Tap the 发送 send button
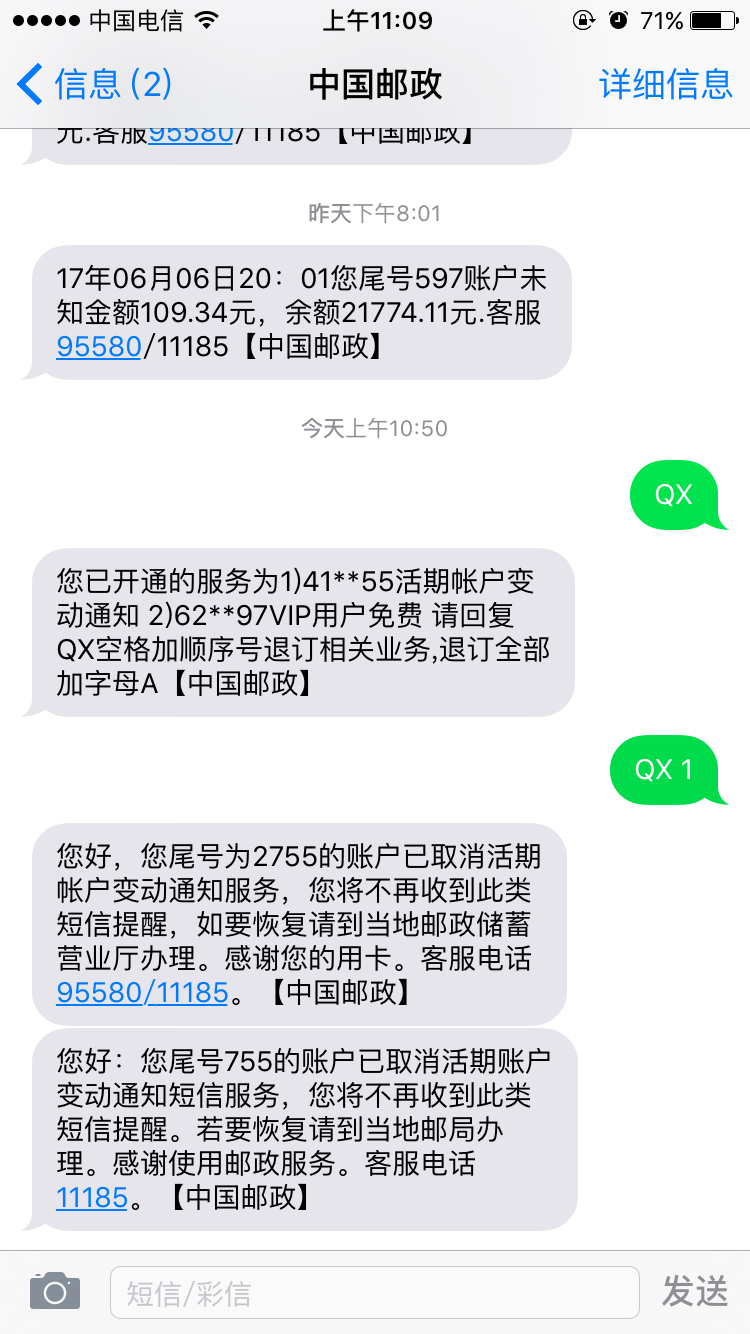Image resolution: width=750 pixels, height=1334 pixels. [x=695, y=1292]
